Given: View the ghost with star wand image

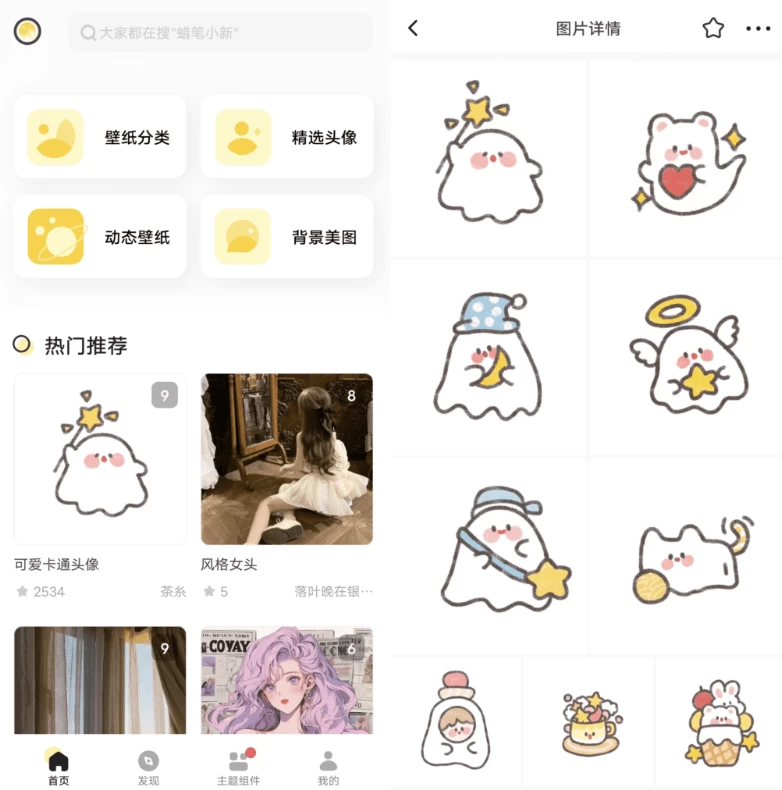Looking at the screenshot, I should click(x=488, y=158).
